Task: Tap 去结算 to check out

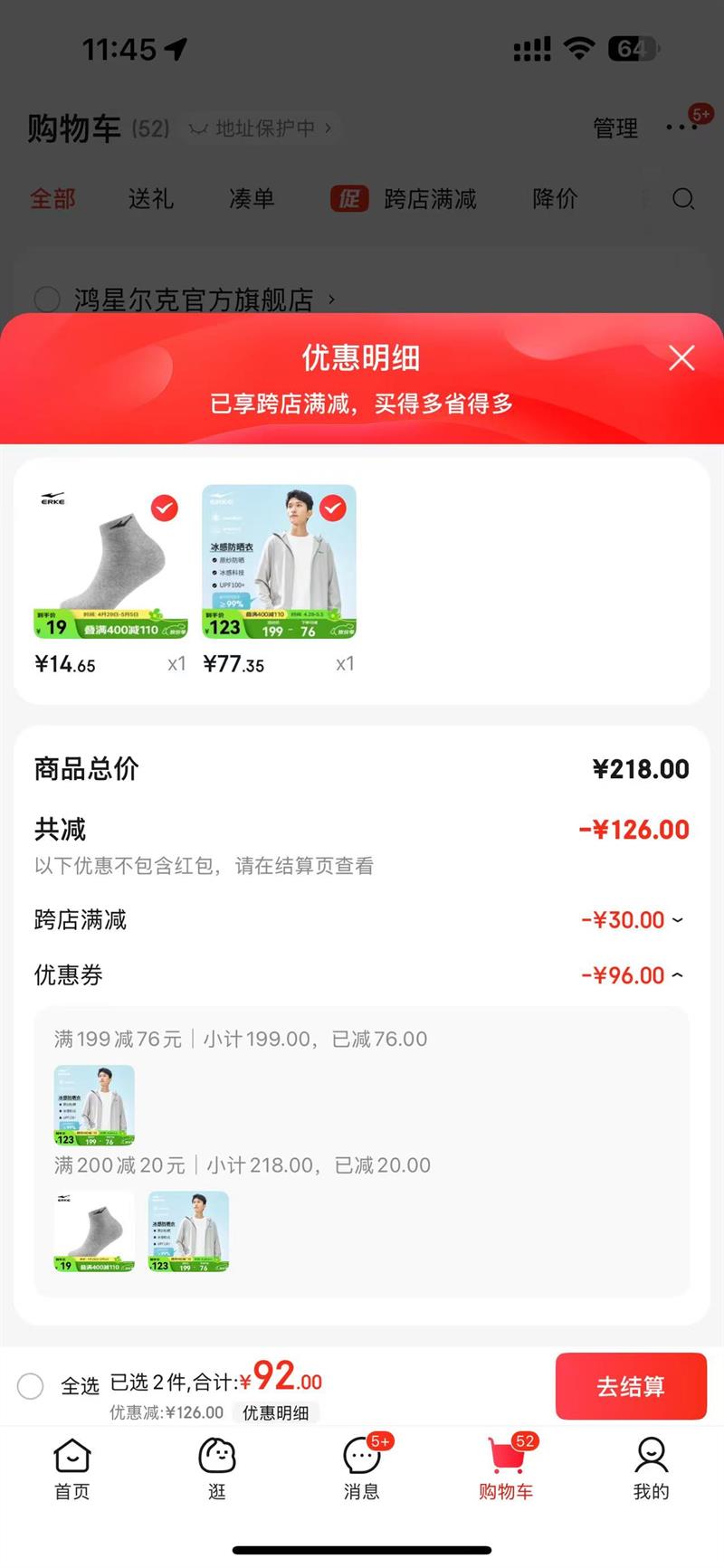Action: click(631, 1386)
